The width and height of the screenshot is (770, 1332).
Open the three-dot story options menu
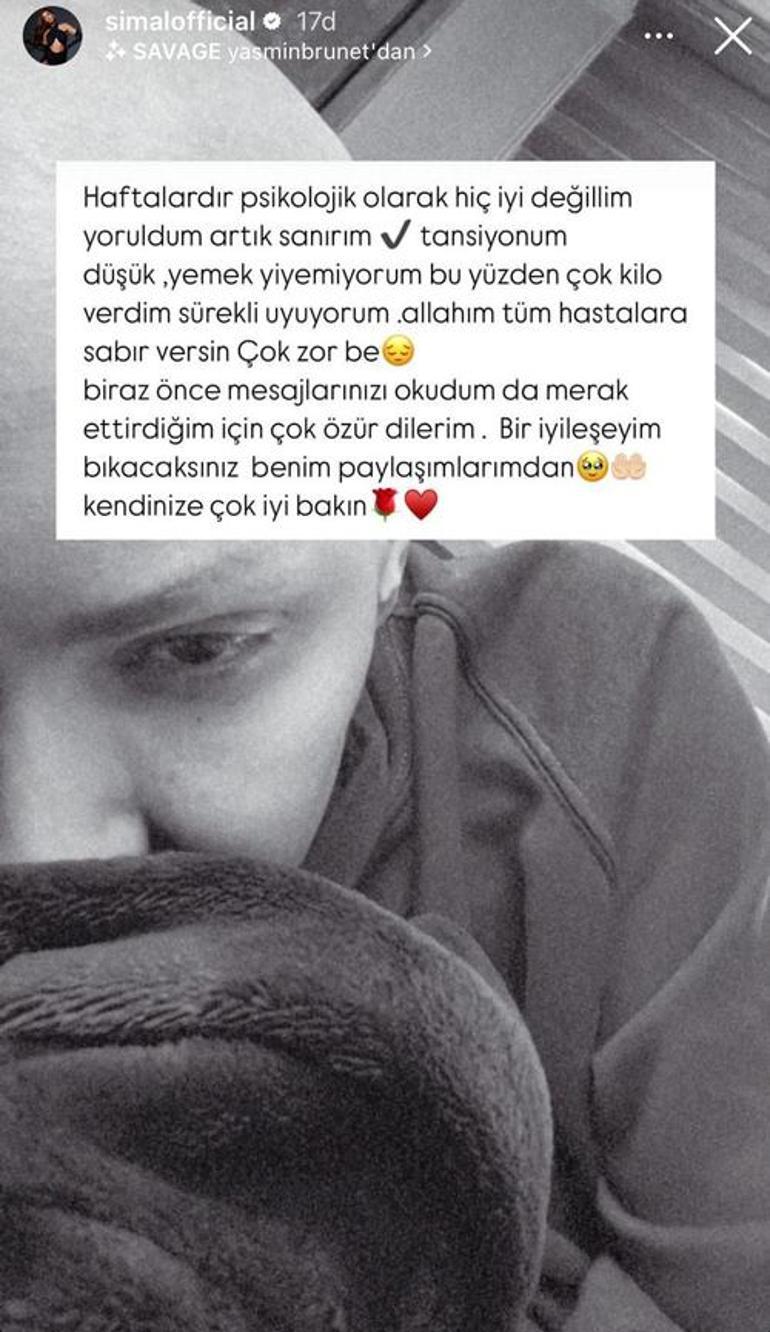(x=658, y=36)
